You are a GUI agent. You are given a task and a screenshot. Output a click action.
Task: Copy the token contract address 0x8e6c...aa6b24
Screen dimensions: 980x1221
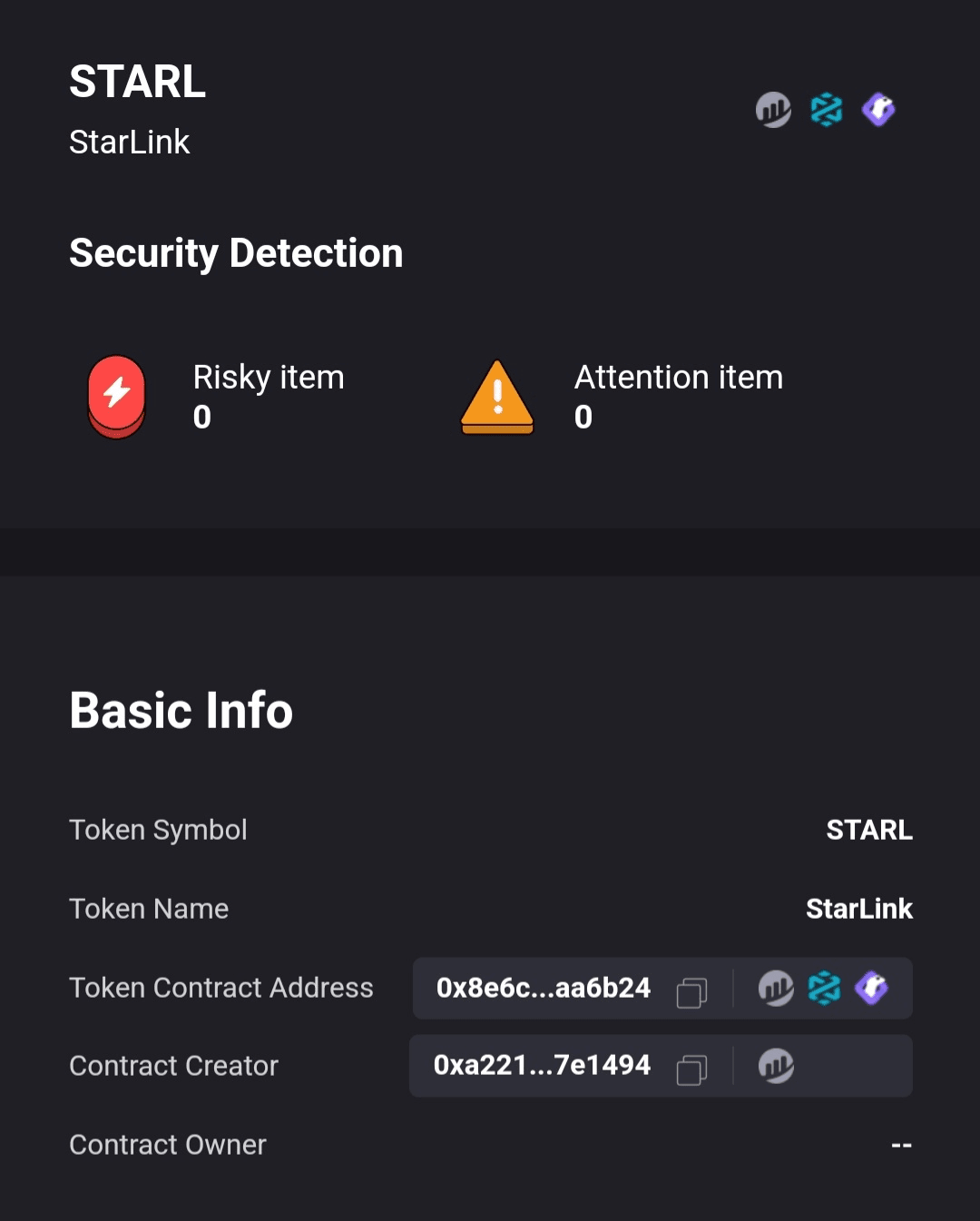(x=691, y=991)
